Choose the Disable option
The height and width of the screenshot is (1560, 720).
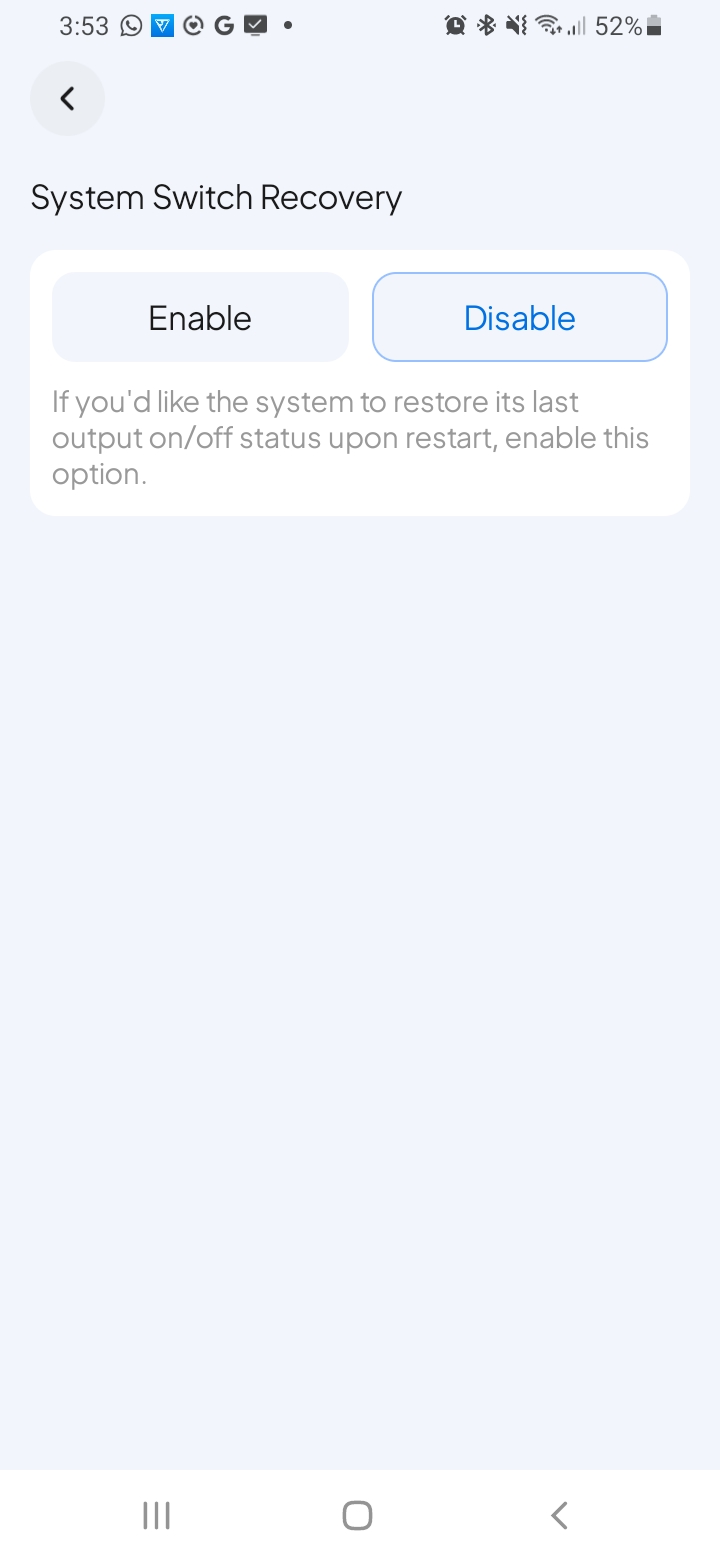click(519, 318)
